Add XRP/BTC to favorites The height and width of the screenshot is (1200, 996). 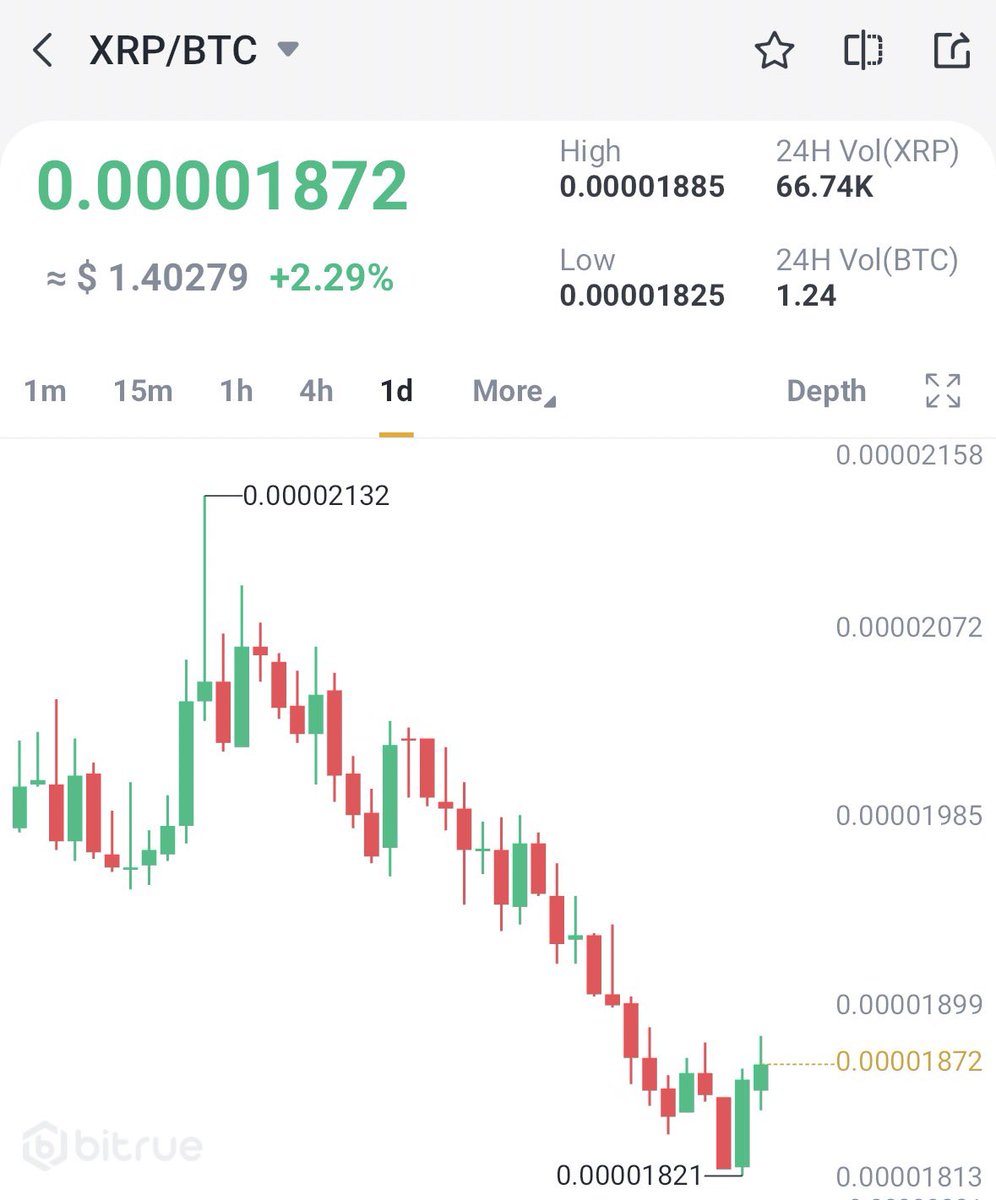tap(774, 50)
